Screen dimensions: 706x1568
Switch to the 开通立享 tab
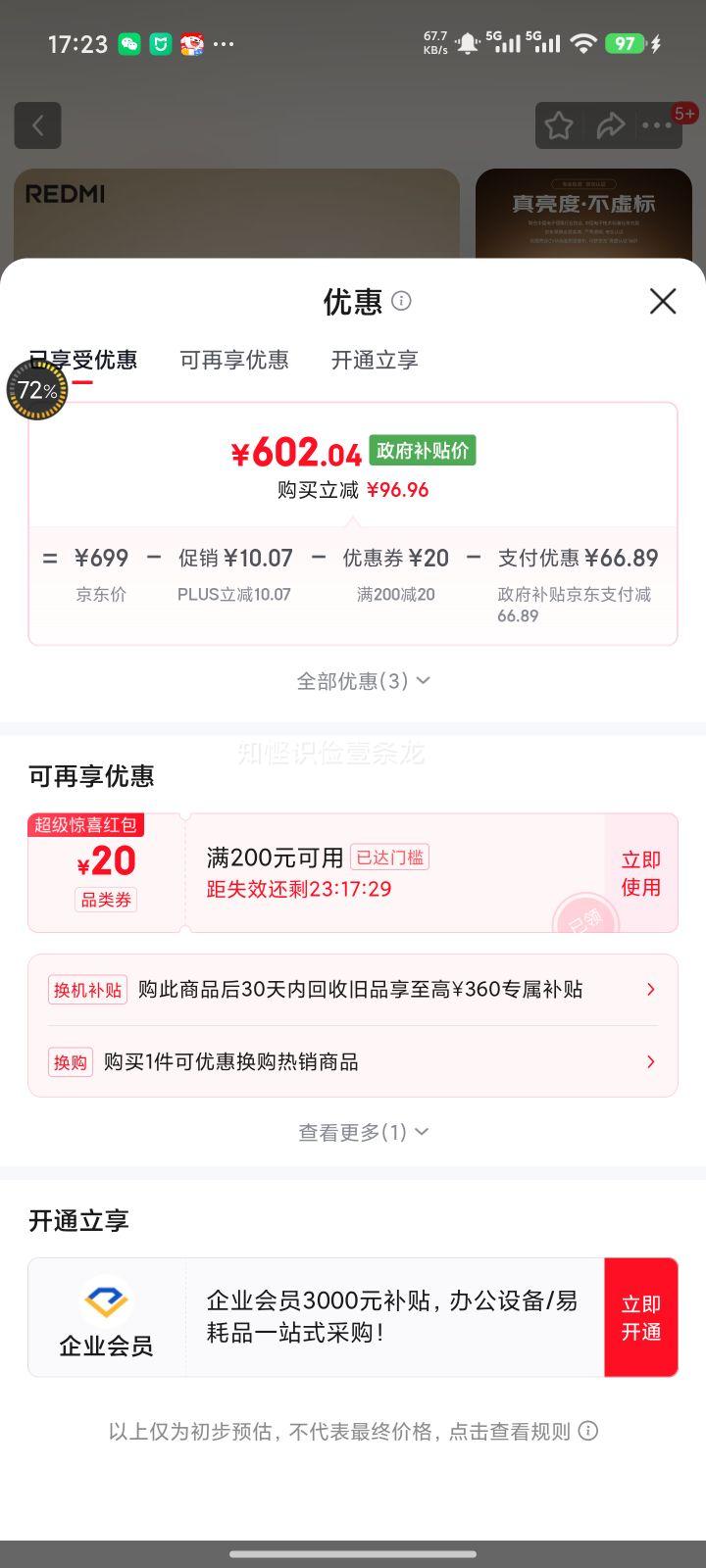(x=375, y=360)
